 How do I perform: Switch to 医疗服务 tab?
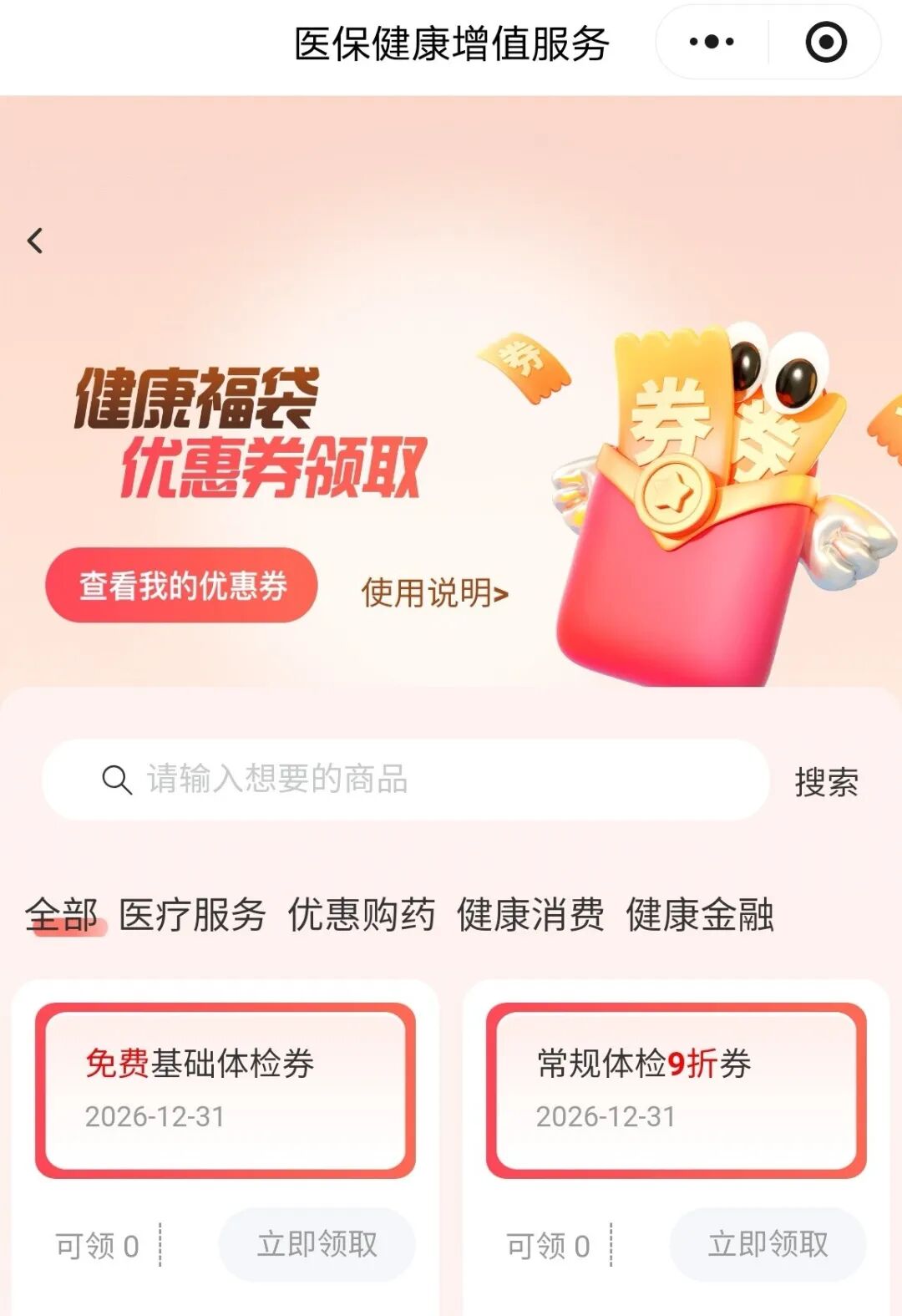pos(192,914)
